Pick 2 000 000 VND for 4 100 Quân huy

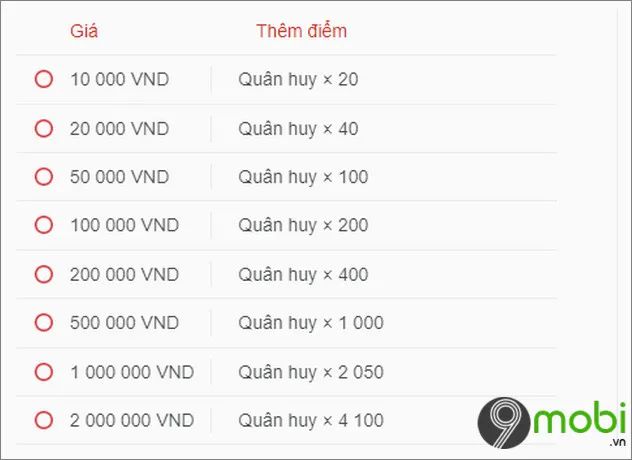[x=43, y=421]
